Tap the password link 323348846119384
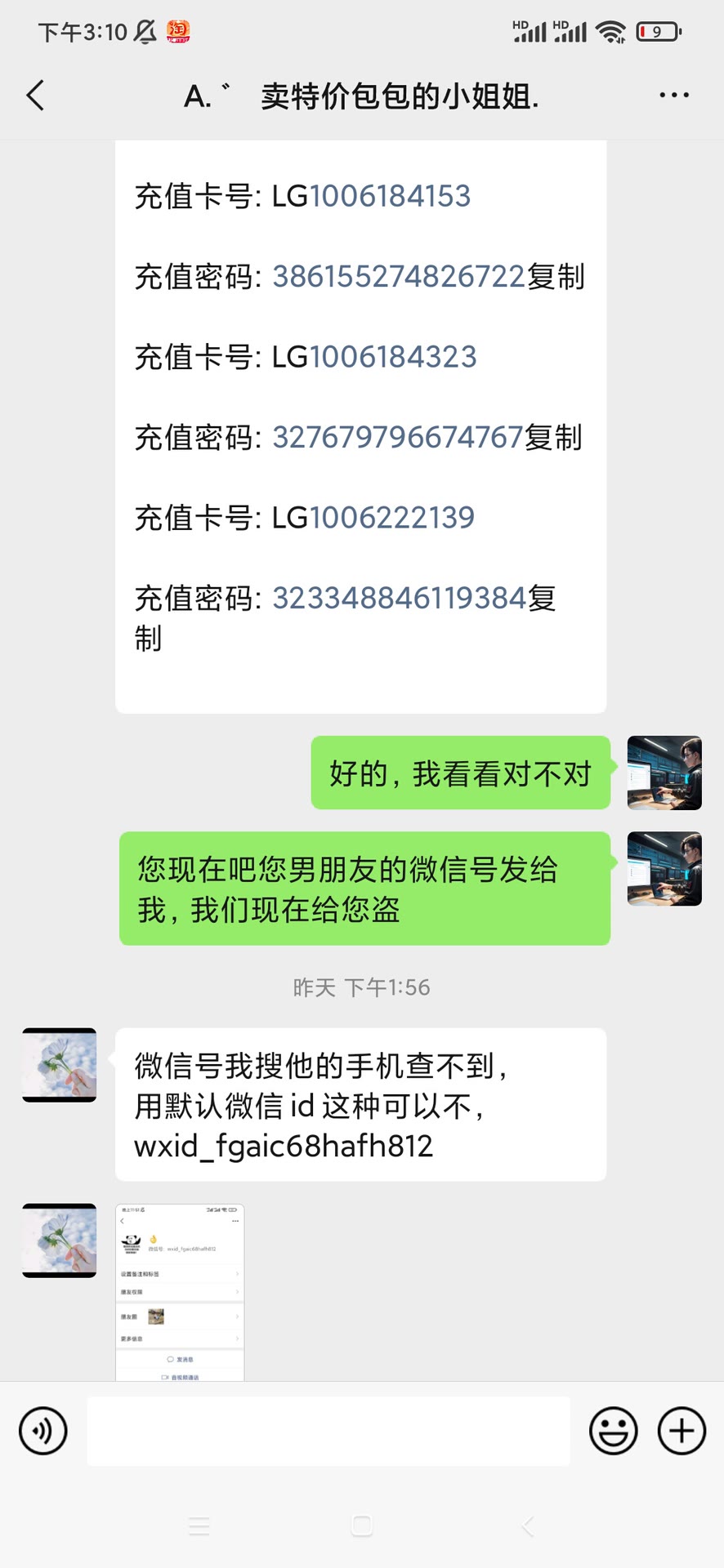Screen dimensions: 724x1568 [x=398, y=598]
